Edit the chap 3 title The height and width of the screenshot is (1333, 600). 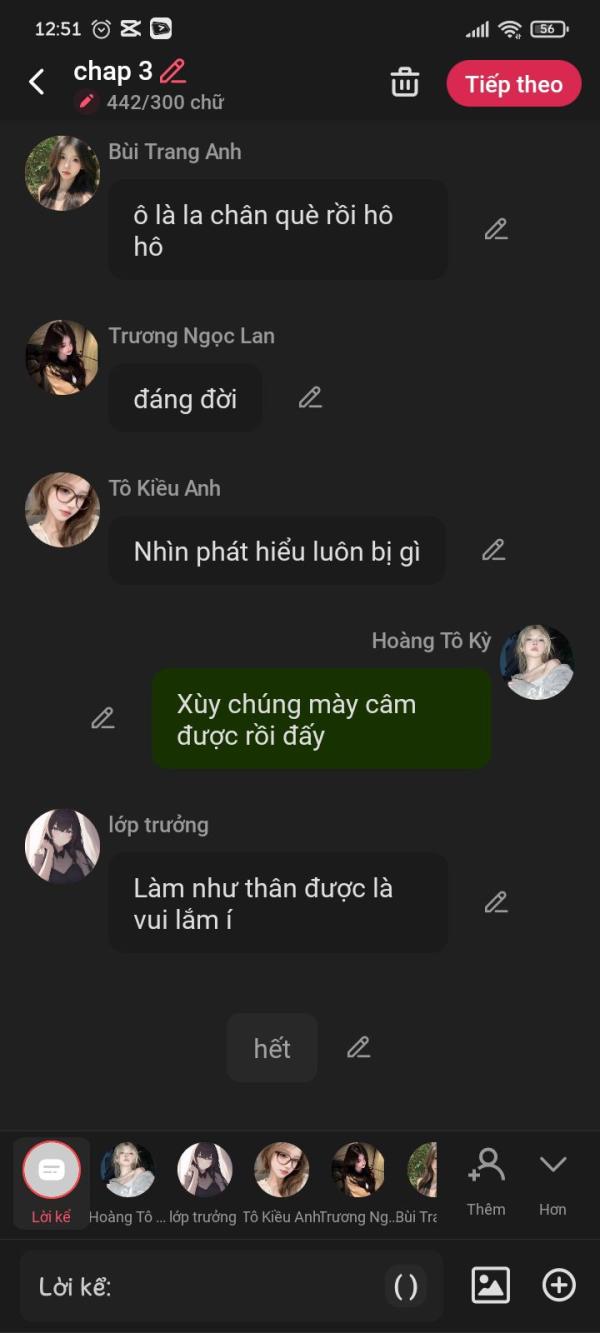(x=173, y=71)
